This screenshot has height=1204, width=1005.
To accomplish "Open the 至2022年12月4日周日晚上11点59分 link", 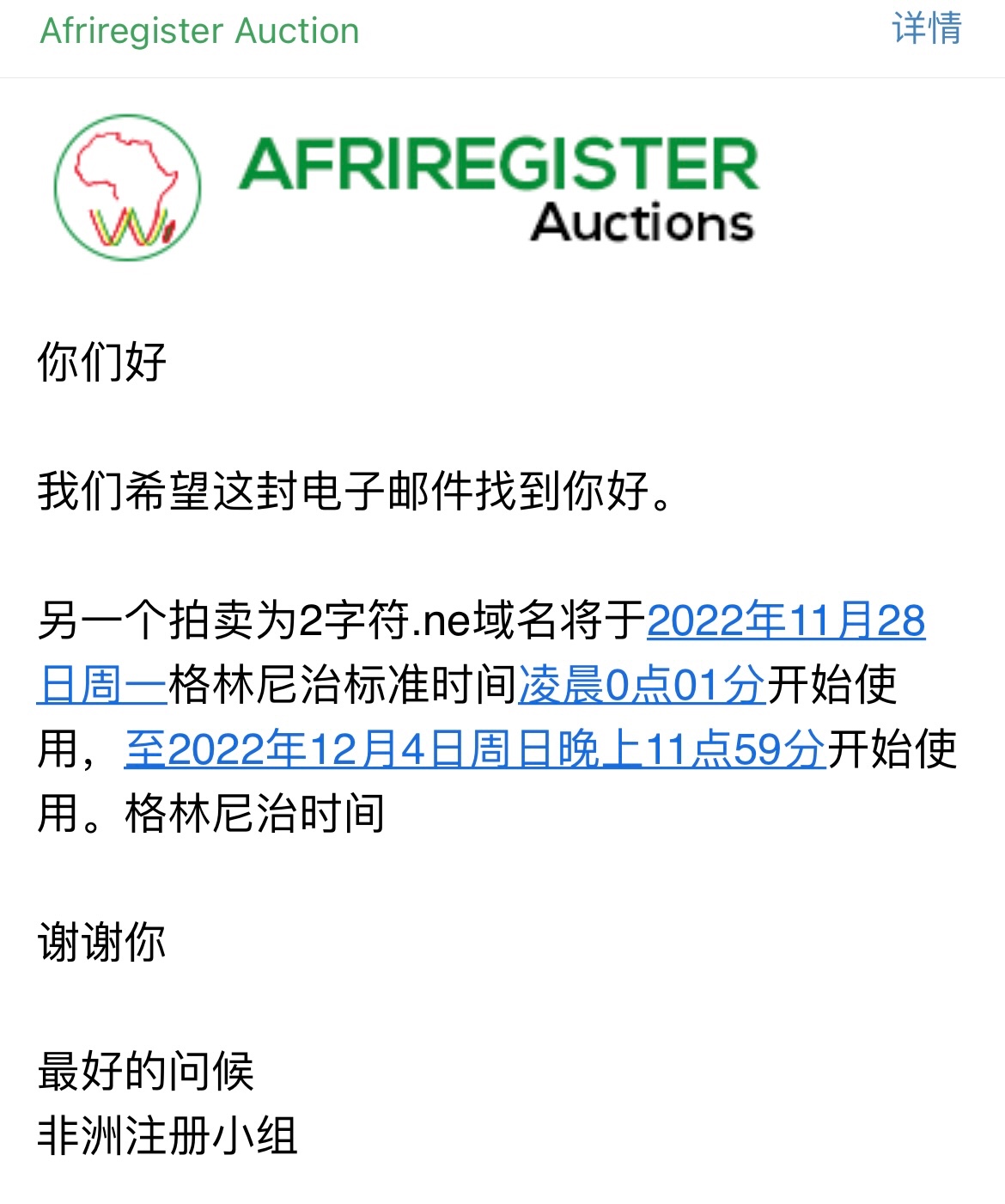I will [474, 749].
